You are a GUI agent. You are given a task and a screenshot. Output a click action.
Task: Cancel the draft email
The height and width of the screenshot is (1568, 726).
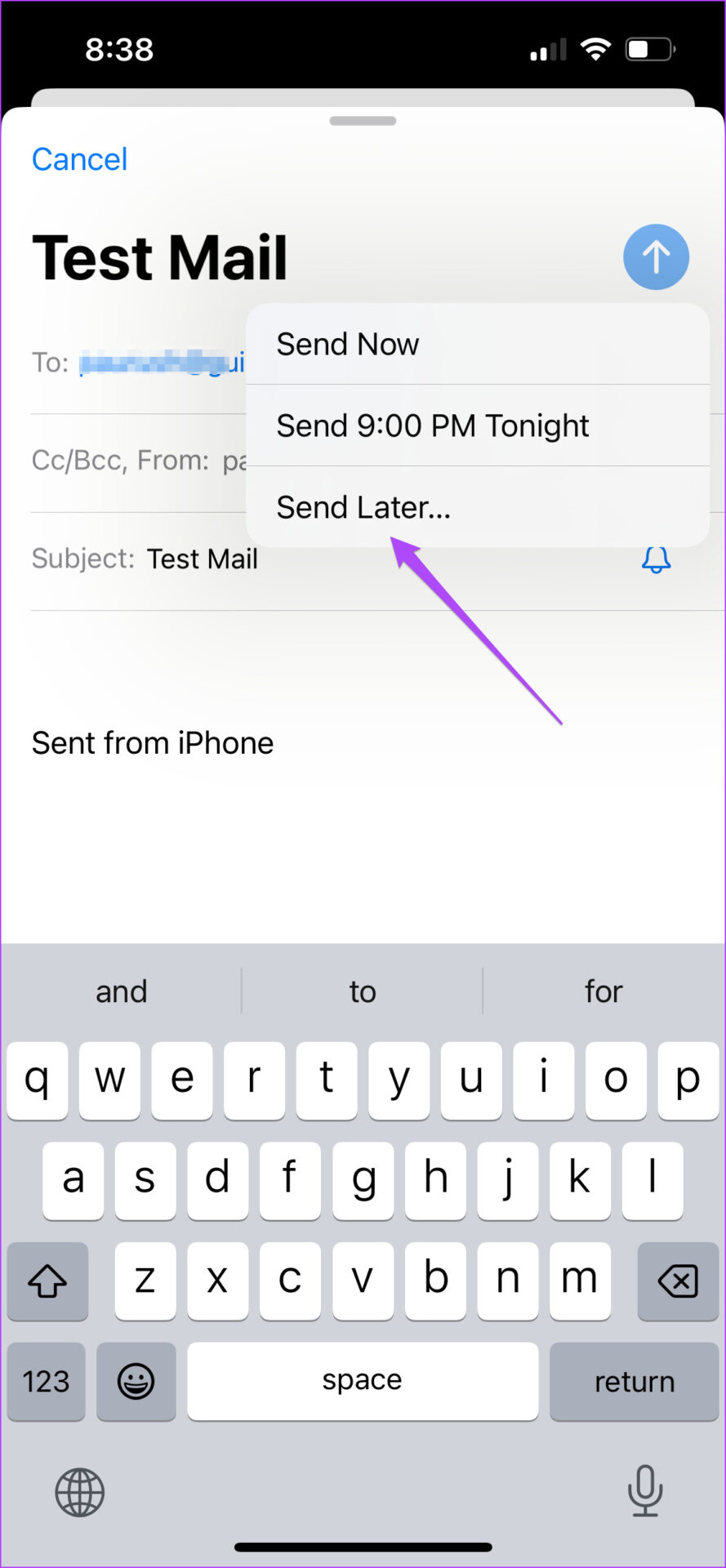[79, 159]
